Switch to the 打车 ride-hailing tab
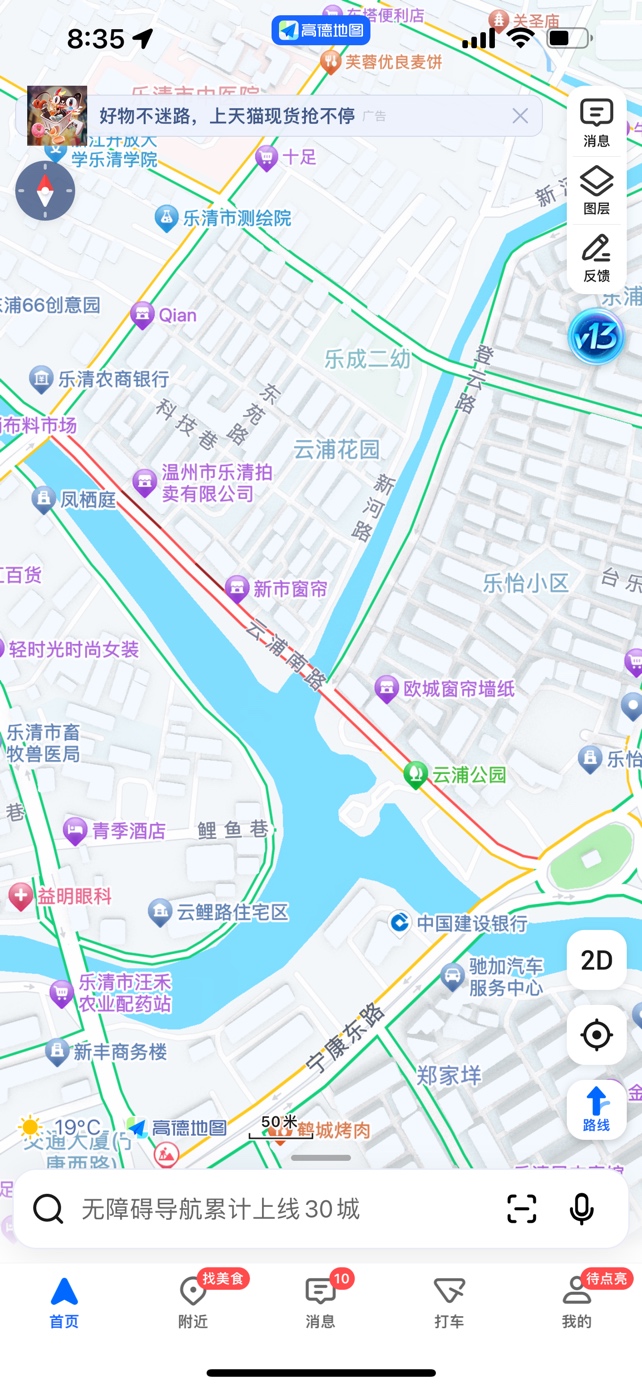 (x=449, y=1301)
